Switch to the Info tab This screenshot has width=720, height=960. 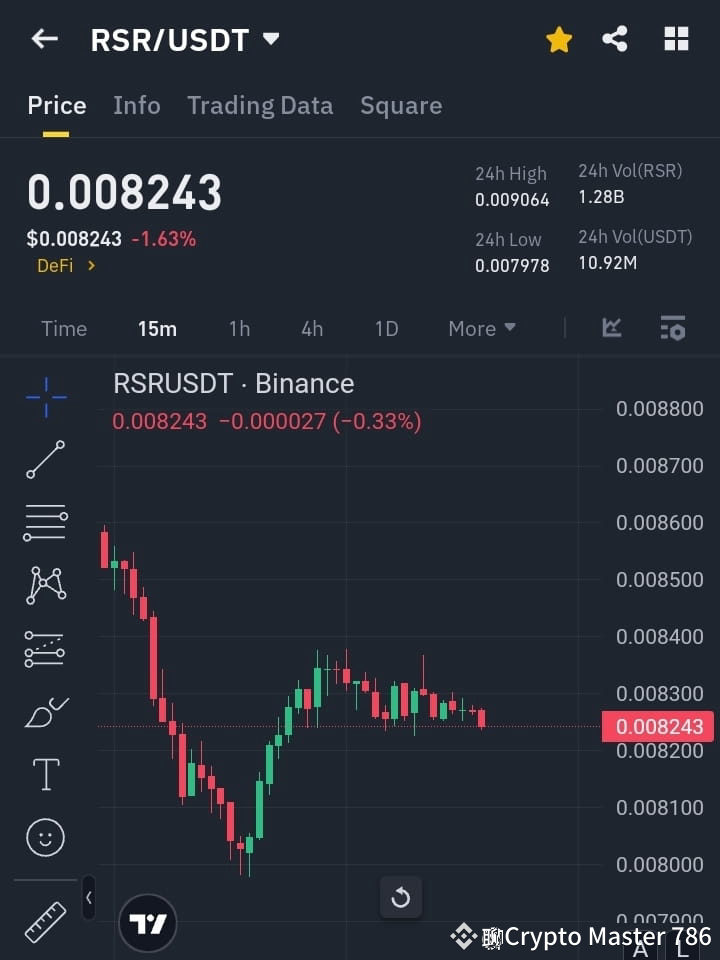point(137,105)
